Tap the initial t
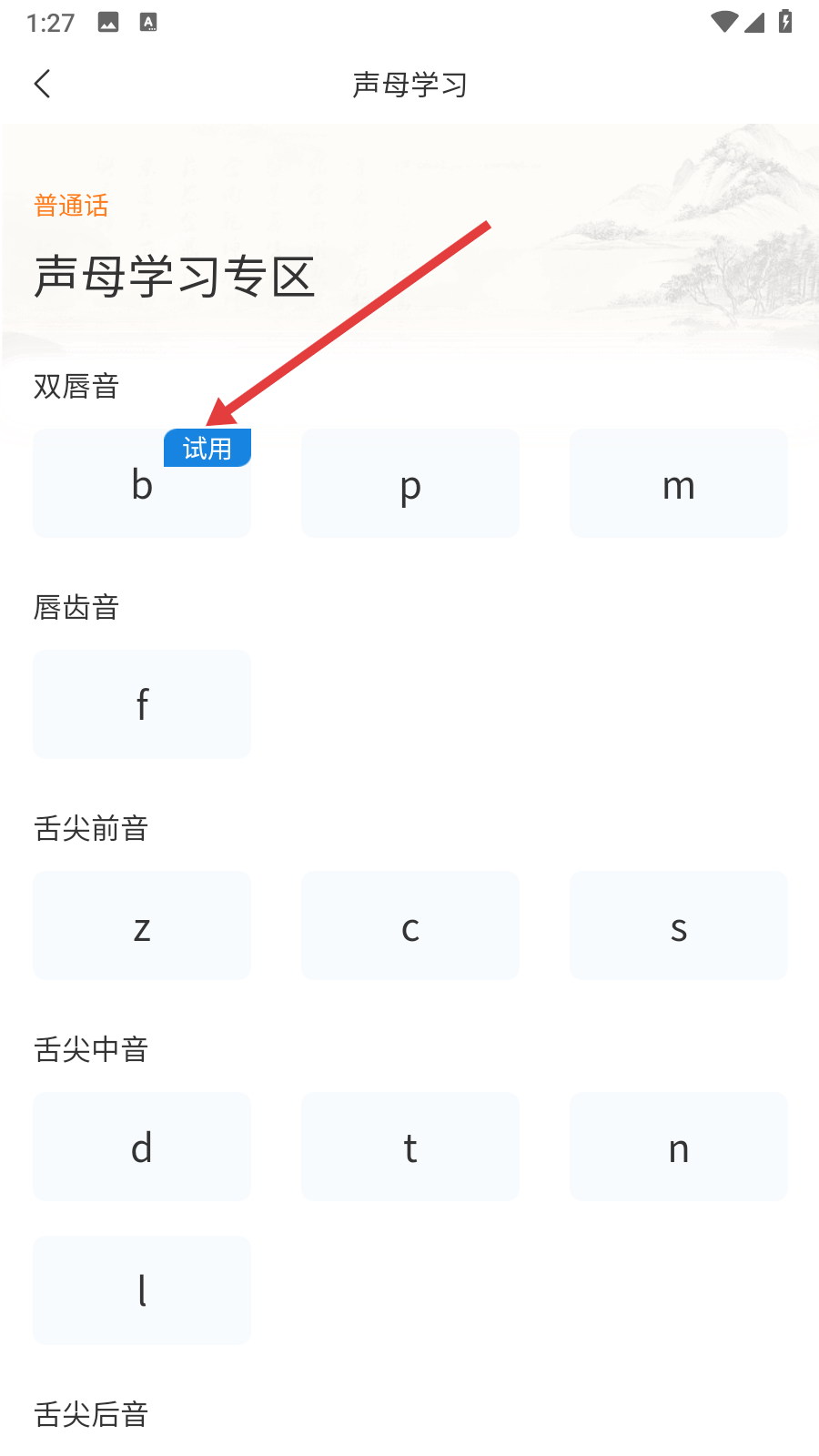 409,1147
